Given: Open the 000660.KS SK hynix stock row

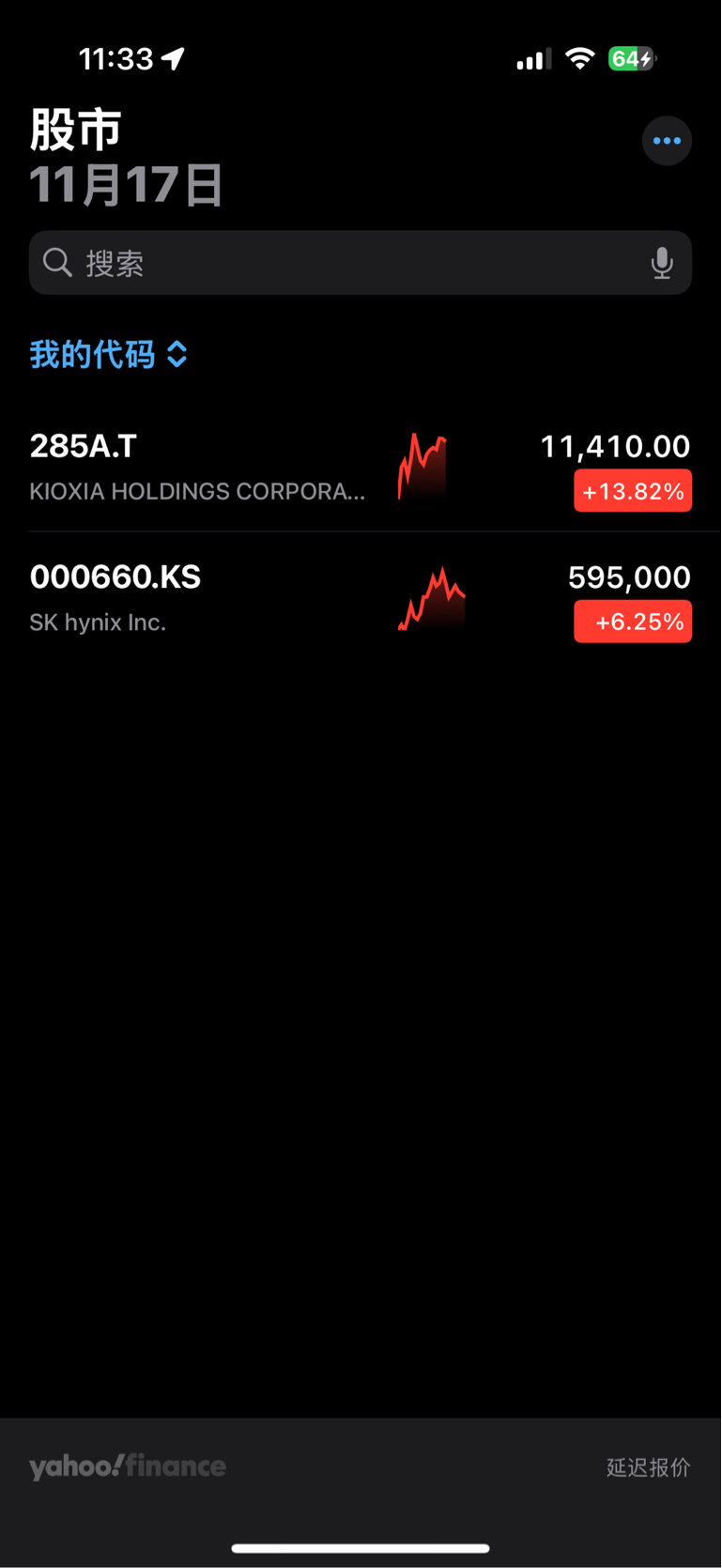Looking at the screenshot, I should click(x=361, y=598).
